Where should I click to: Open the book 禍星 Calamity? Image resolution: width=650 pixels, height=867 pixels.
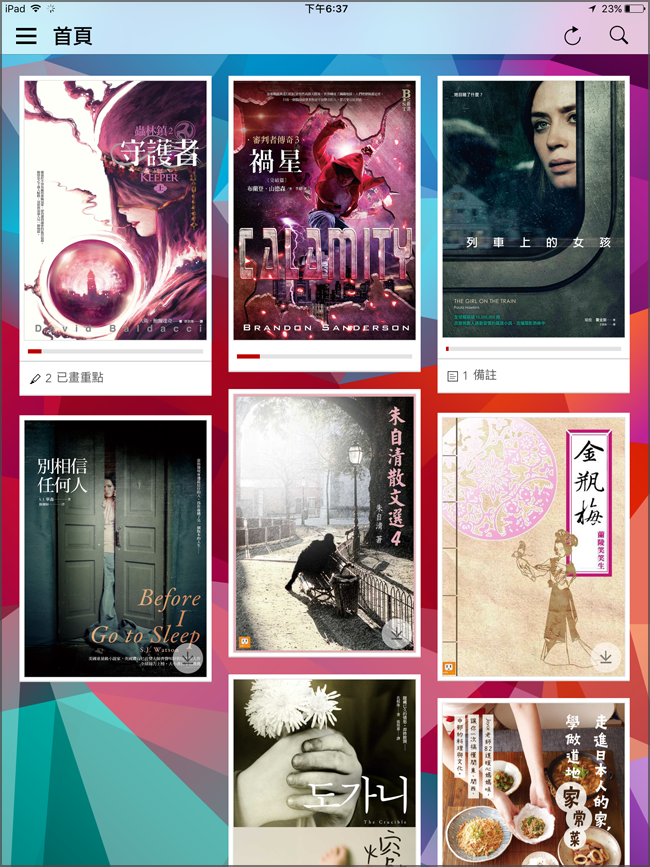click(324, 210)
